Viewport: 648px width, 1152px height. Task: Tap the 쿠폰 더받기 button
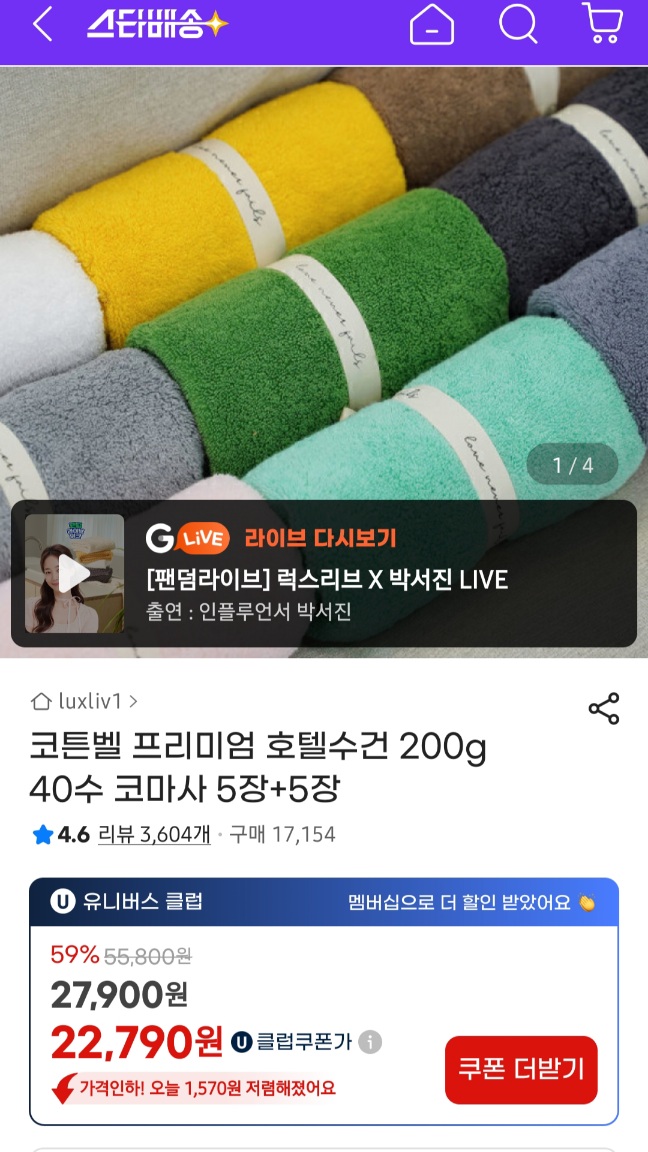tap(521, 1069)
